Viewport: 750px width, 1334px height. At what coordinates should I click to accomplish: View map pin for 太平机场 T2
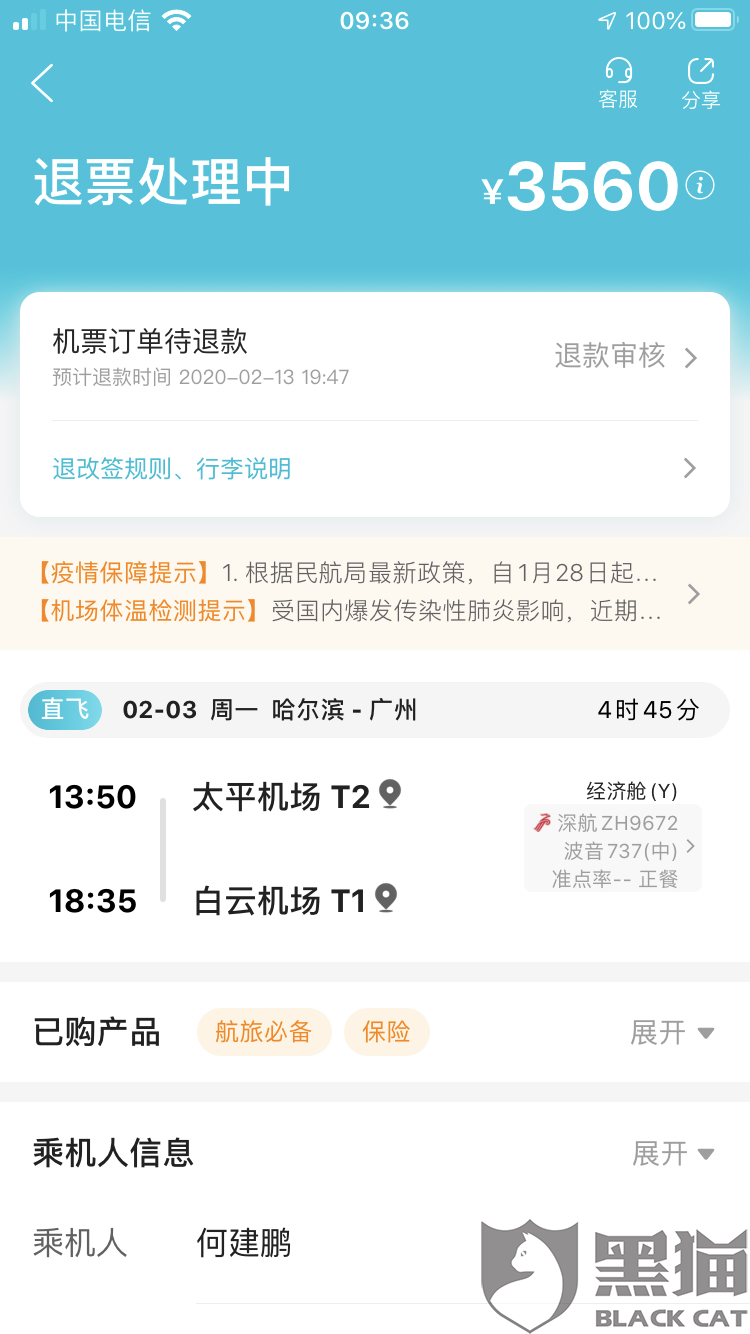click(390, 795)
